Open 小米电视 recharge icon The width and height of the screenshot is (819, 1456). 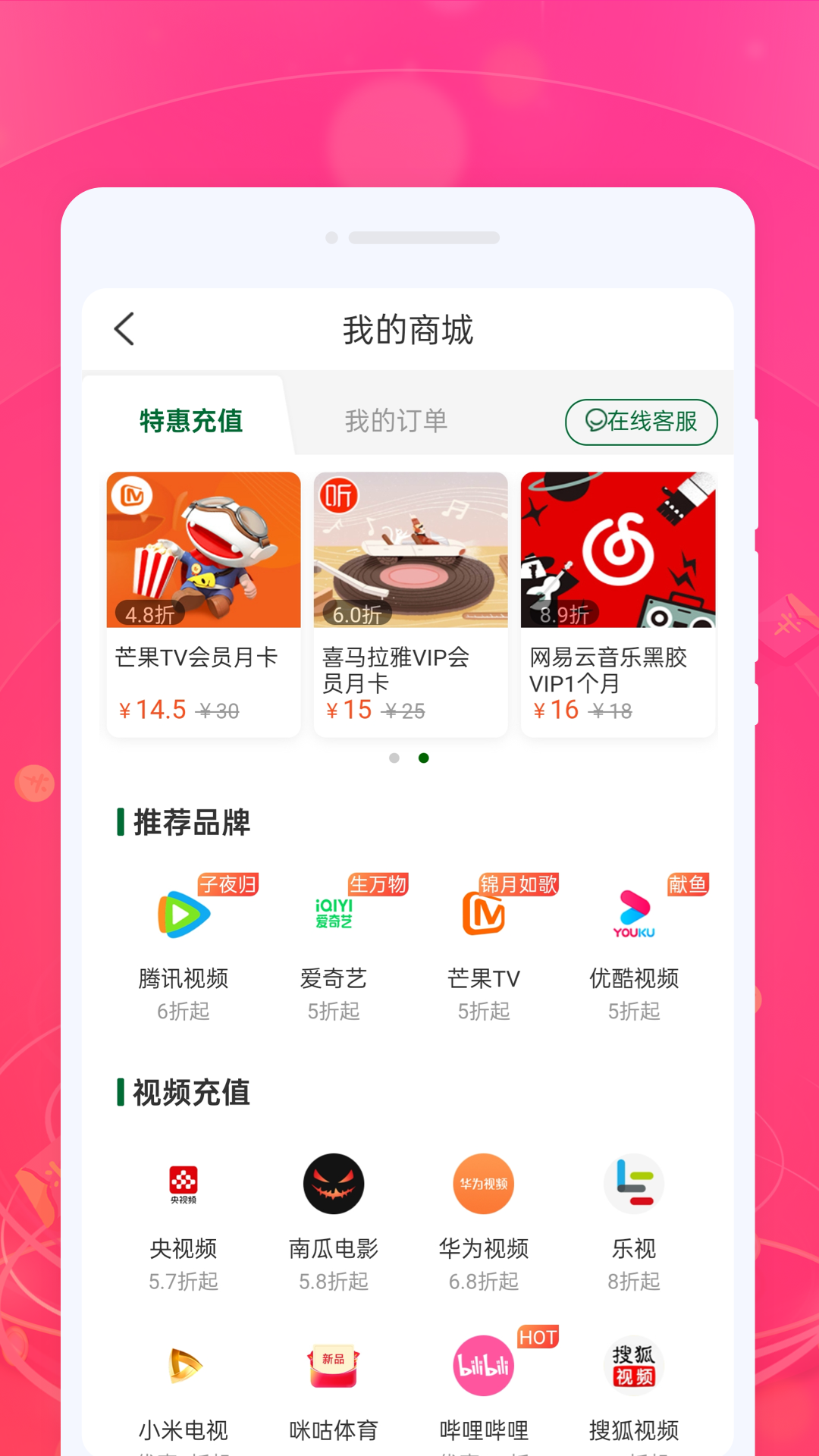pyautogui.click(x=184, y=1364)
